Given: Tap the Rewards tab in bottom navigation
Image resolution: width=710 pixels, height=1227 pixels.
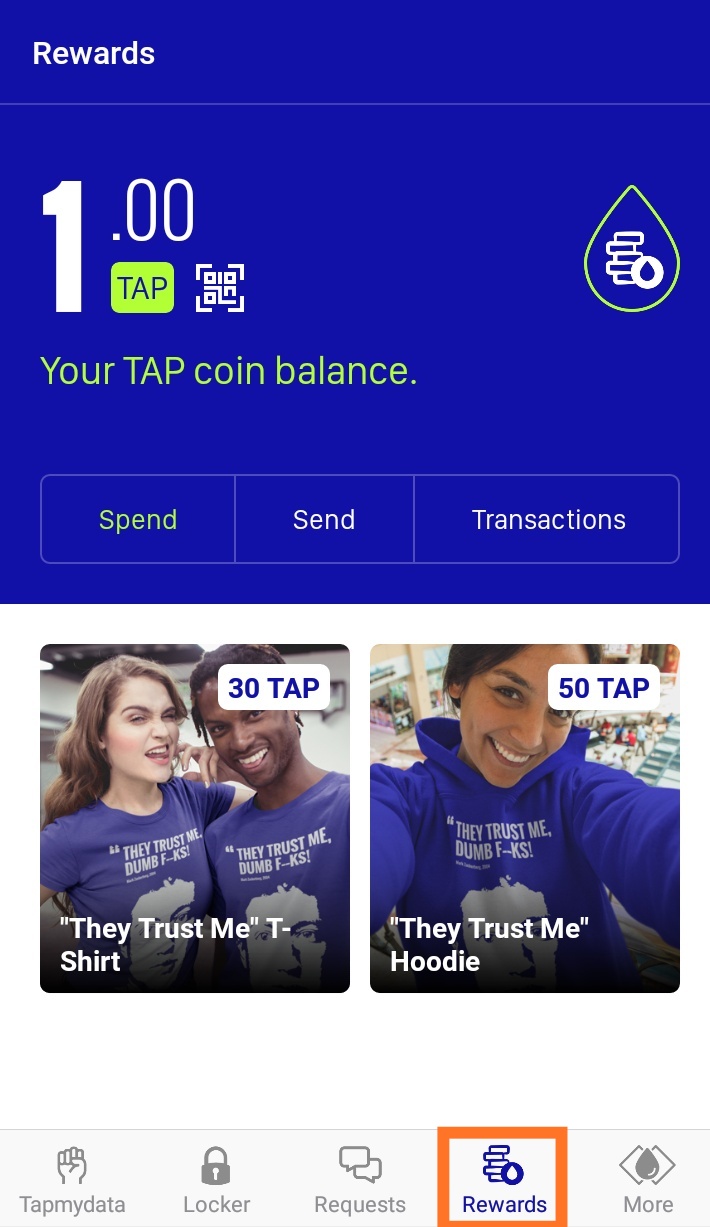Looking at the screenshot, I should point(503,1179).
